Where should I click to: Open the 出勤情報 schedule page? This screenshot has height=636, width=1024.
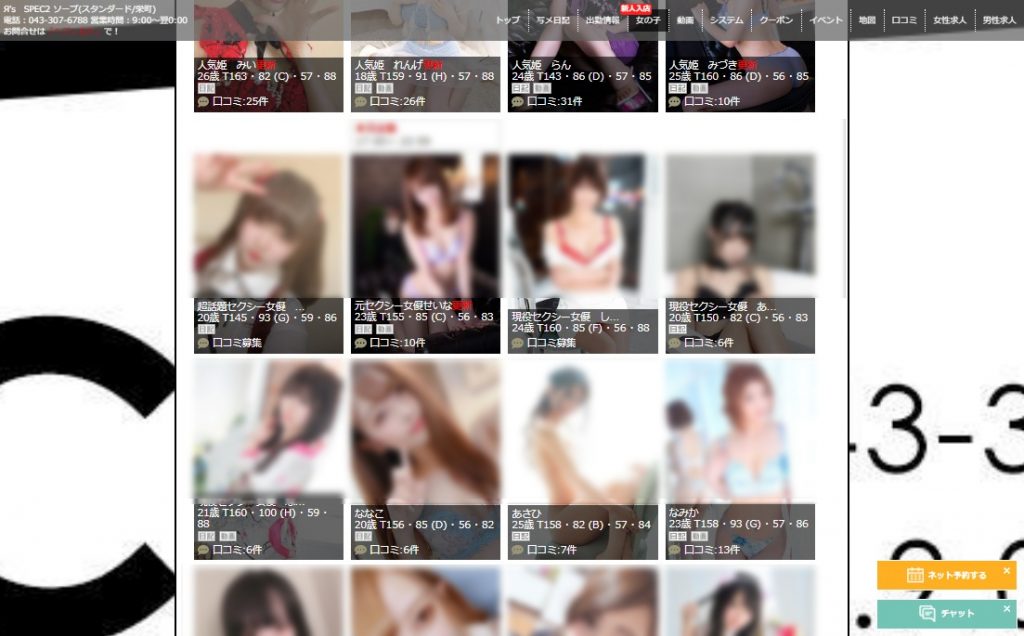[x=602, y=20]
